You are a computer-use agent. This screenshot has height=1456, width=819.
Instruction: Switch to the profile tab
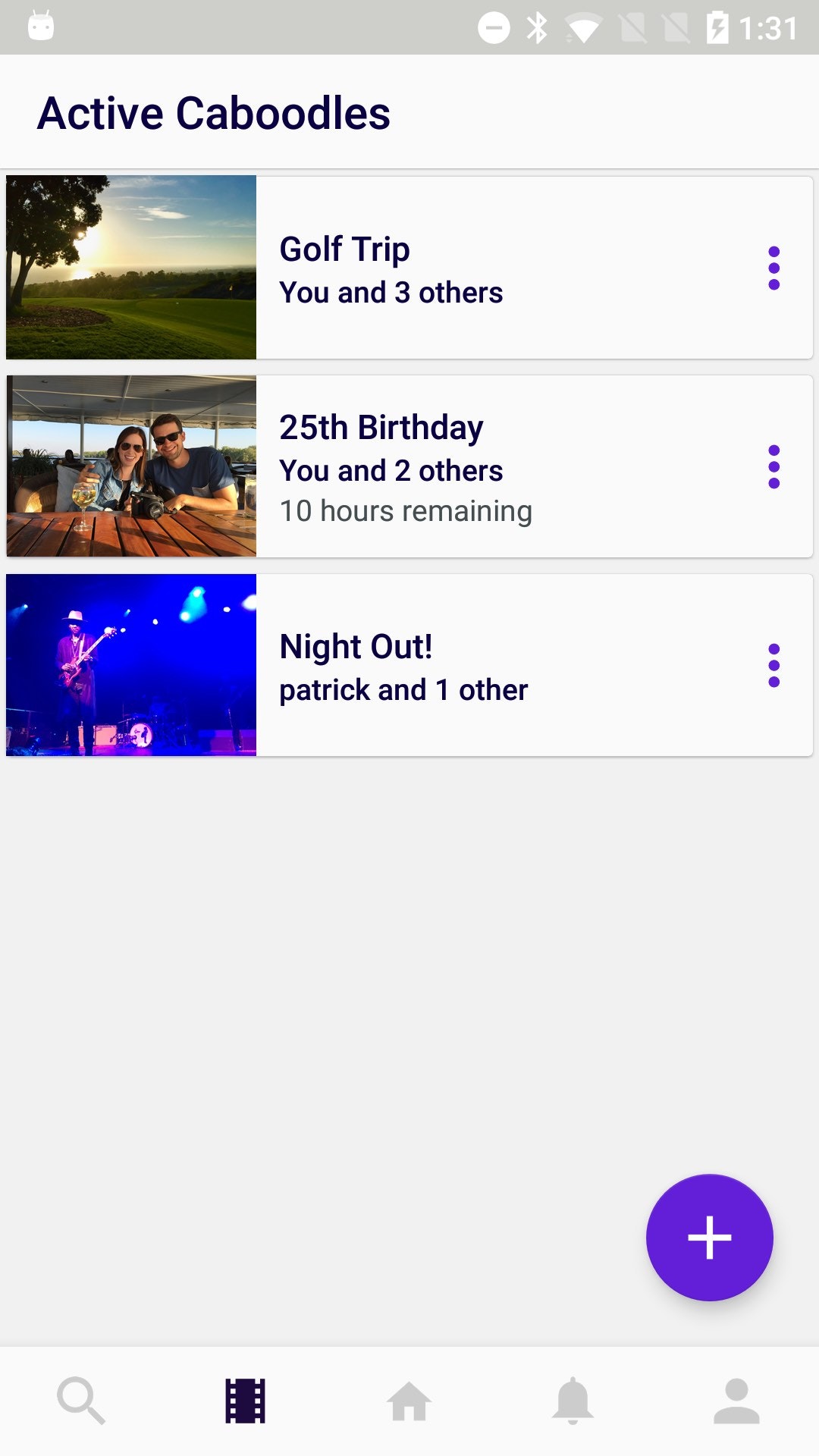tap(736, 1401)
